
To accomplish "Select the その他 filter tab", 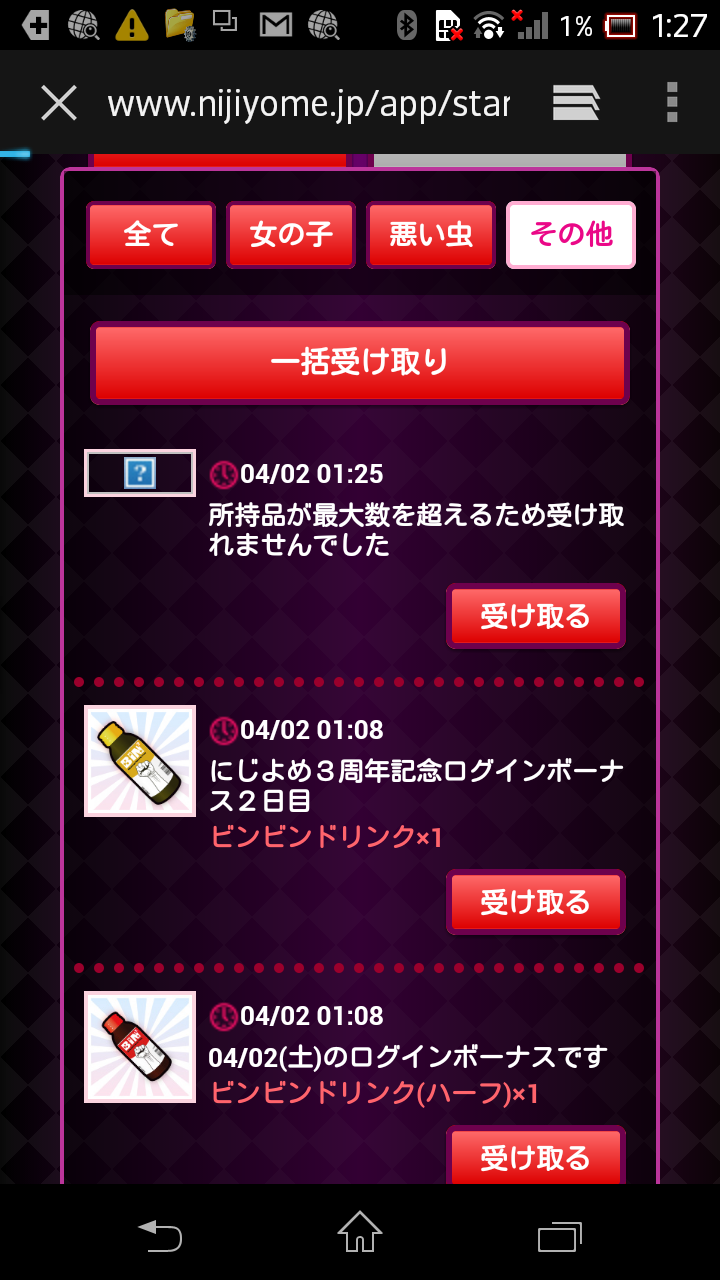I will coord(571,235).
